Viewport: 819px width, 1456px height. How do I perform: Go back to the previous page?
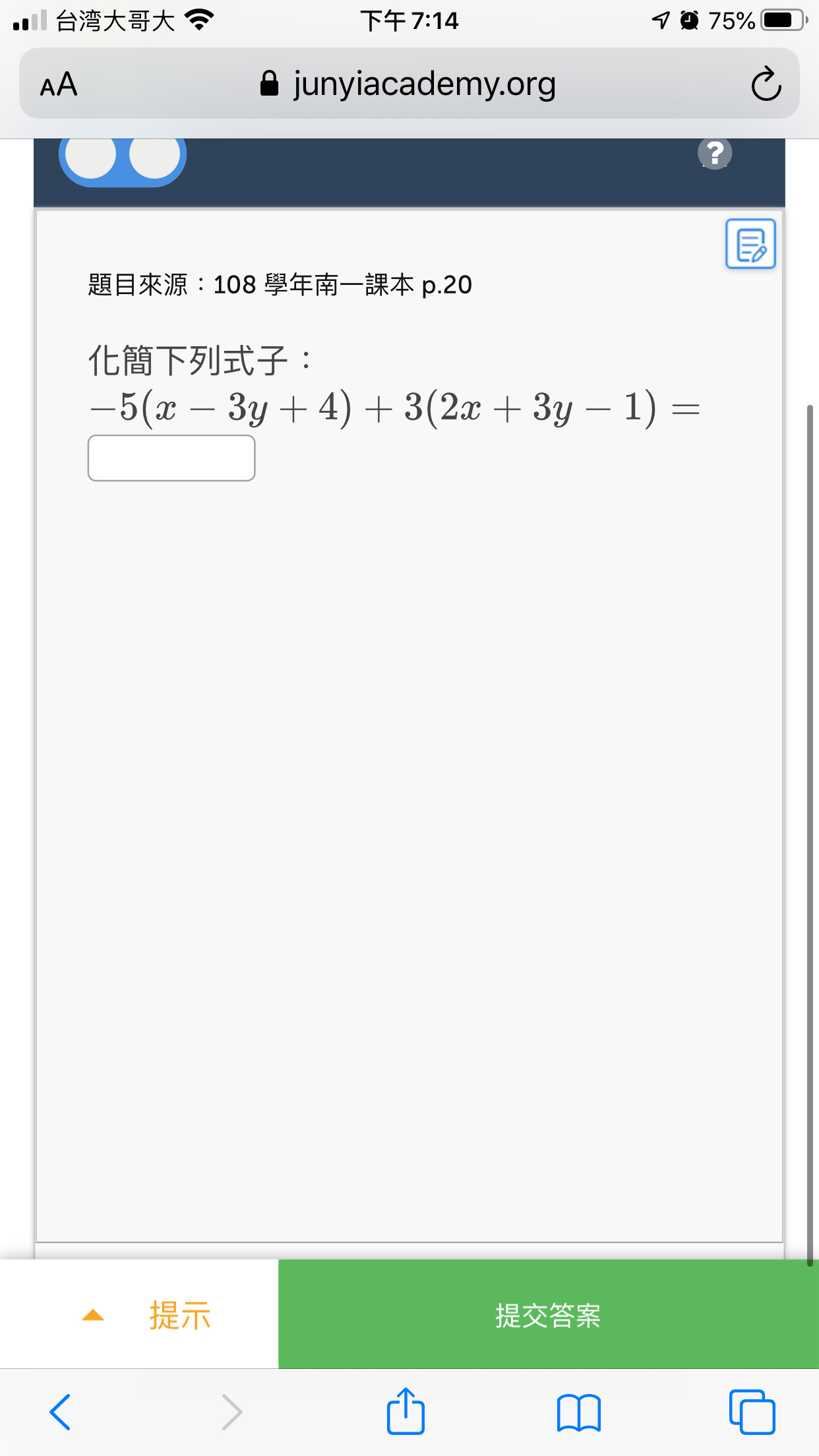60,1412
